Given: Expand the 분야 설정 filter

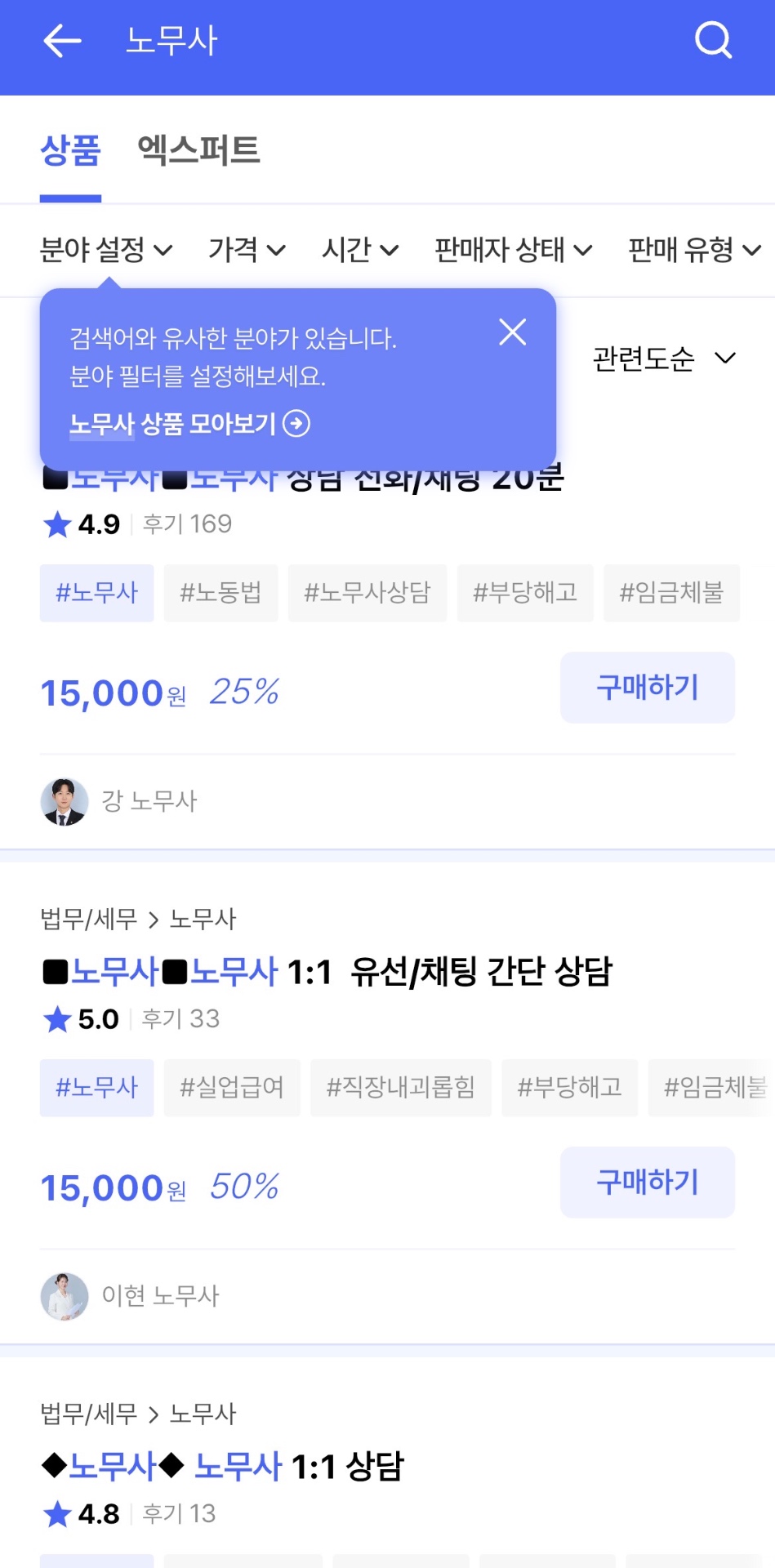Looking at the screenshot, I should click(x=106, y=250).
